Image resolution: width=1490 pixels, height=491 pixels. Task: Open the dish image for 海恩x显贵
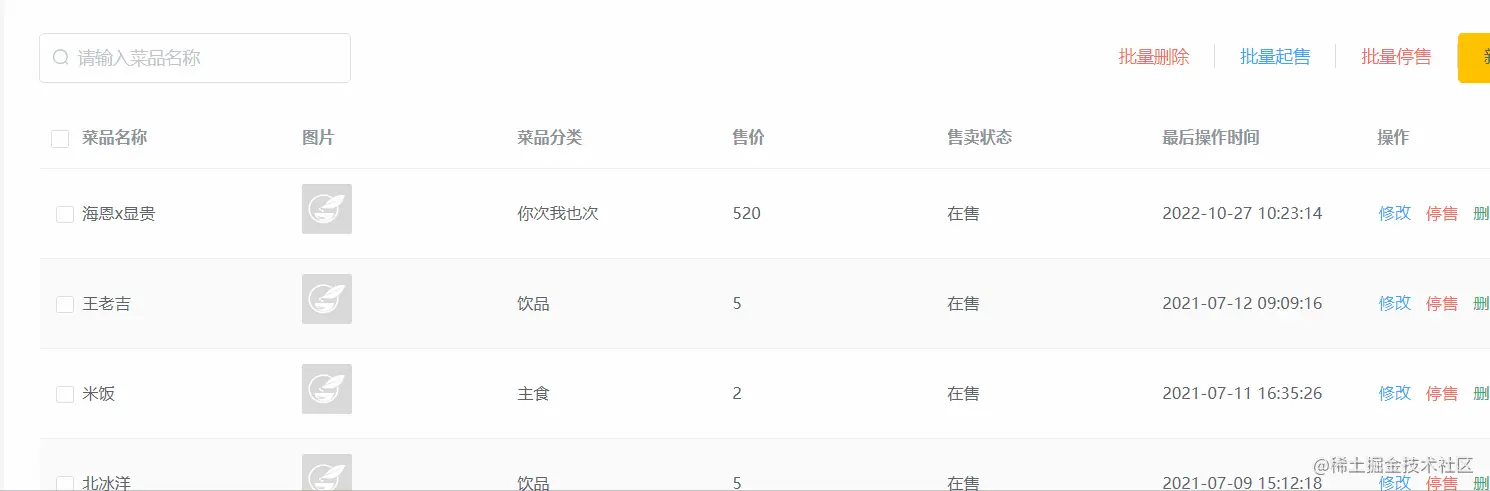point(327,209)
